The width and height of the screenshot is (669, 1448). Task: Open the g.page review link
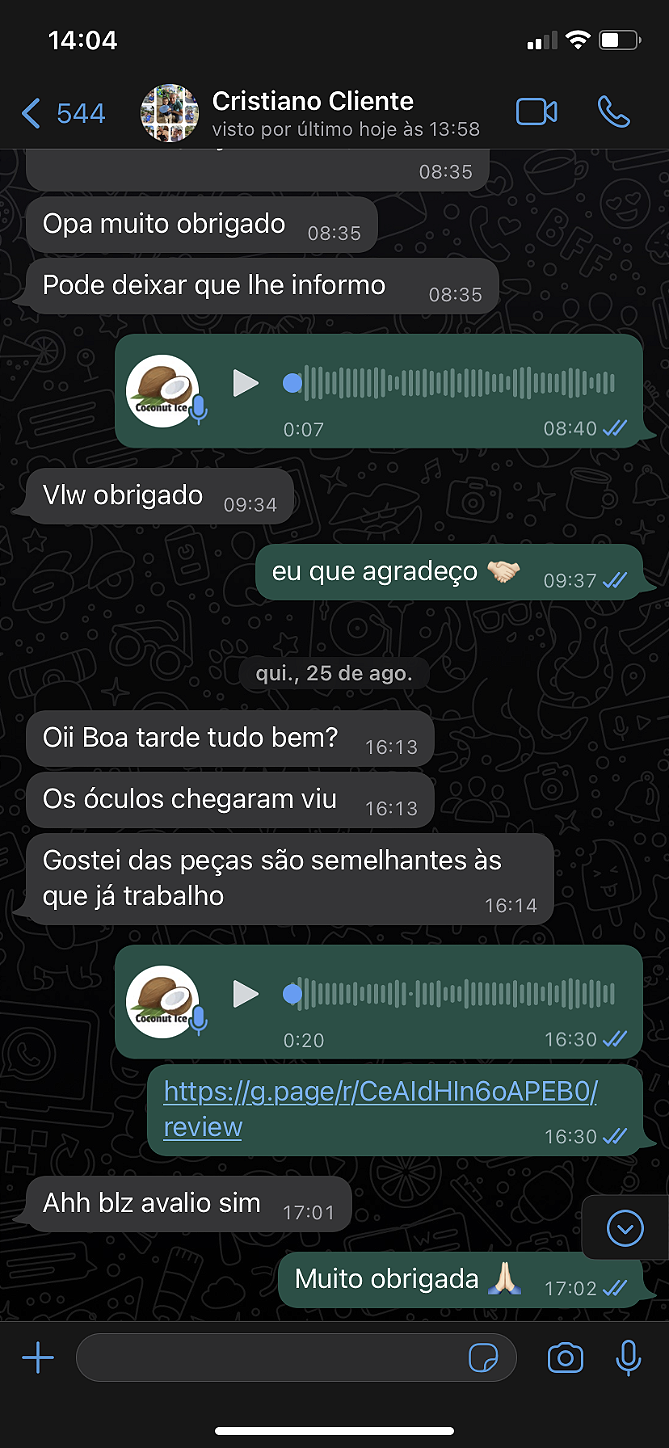click(380, 1108)
